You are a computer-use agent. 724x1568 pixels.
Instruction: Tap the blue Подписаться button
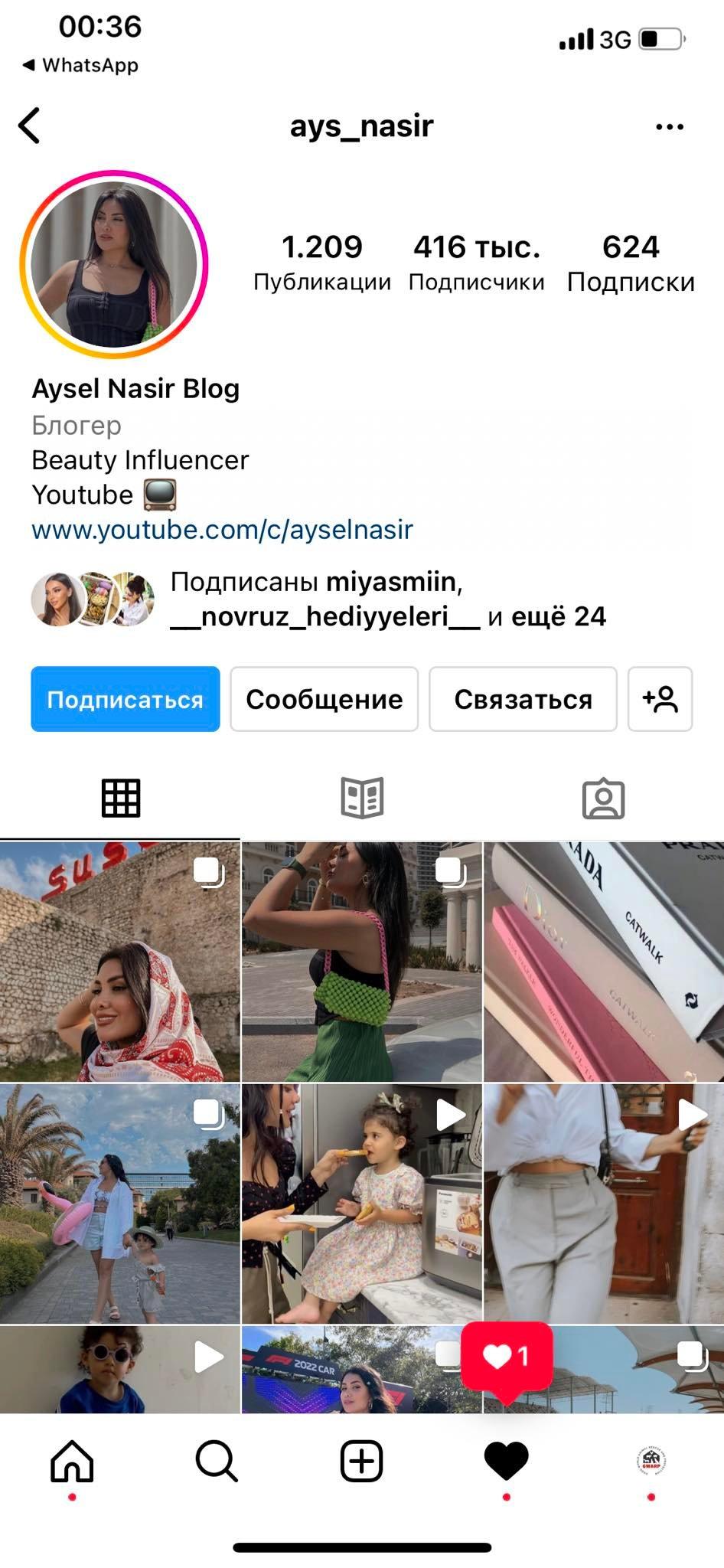pos(126,699)
